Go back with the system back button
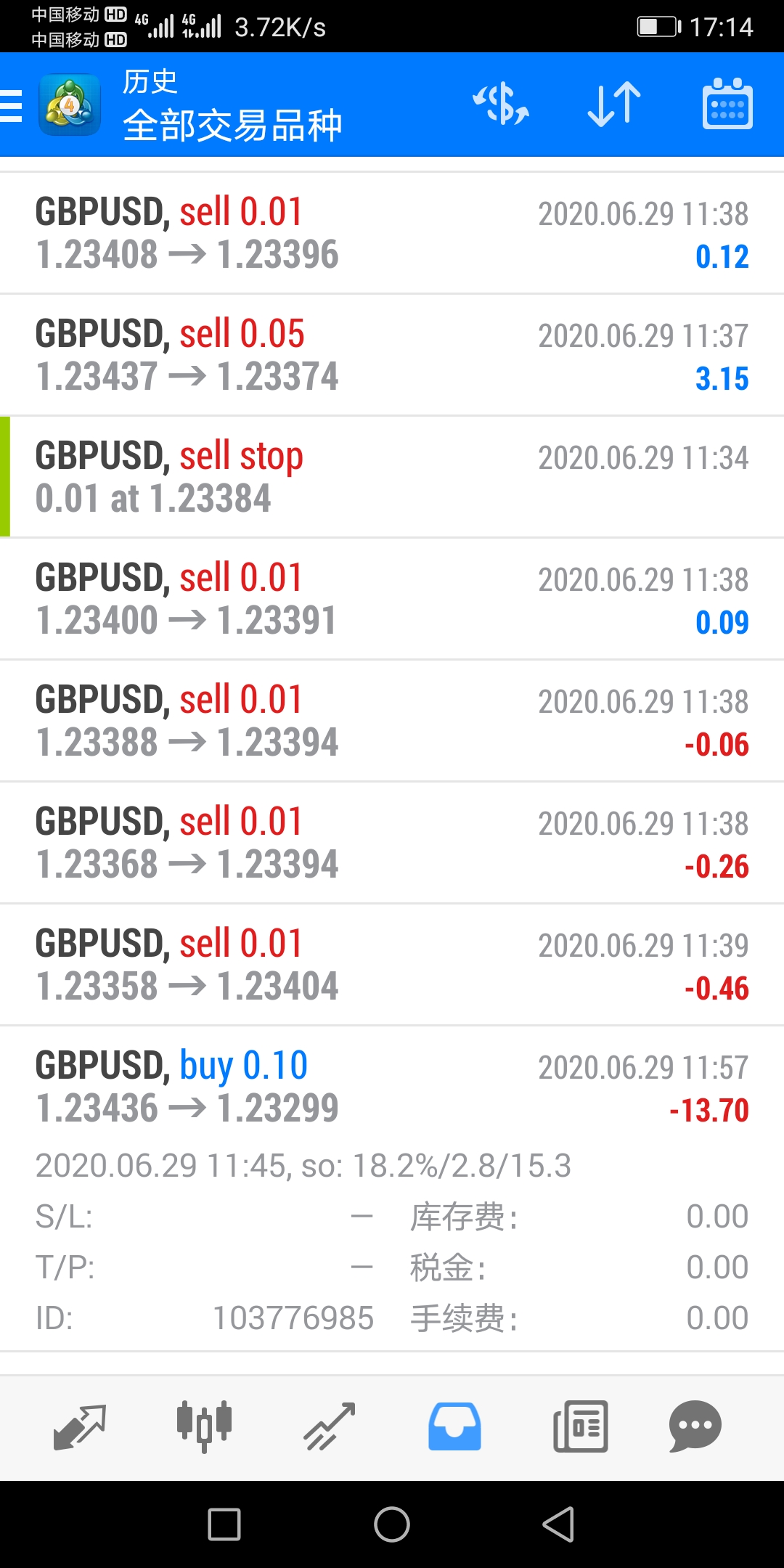784x1568 pixels. click(x=558, y=1524)
